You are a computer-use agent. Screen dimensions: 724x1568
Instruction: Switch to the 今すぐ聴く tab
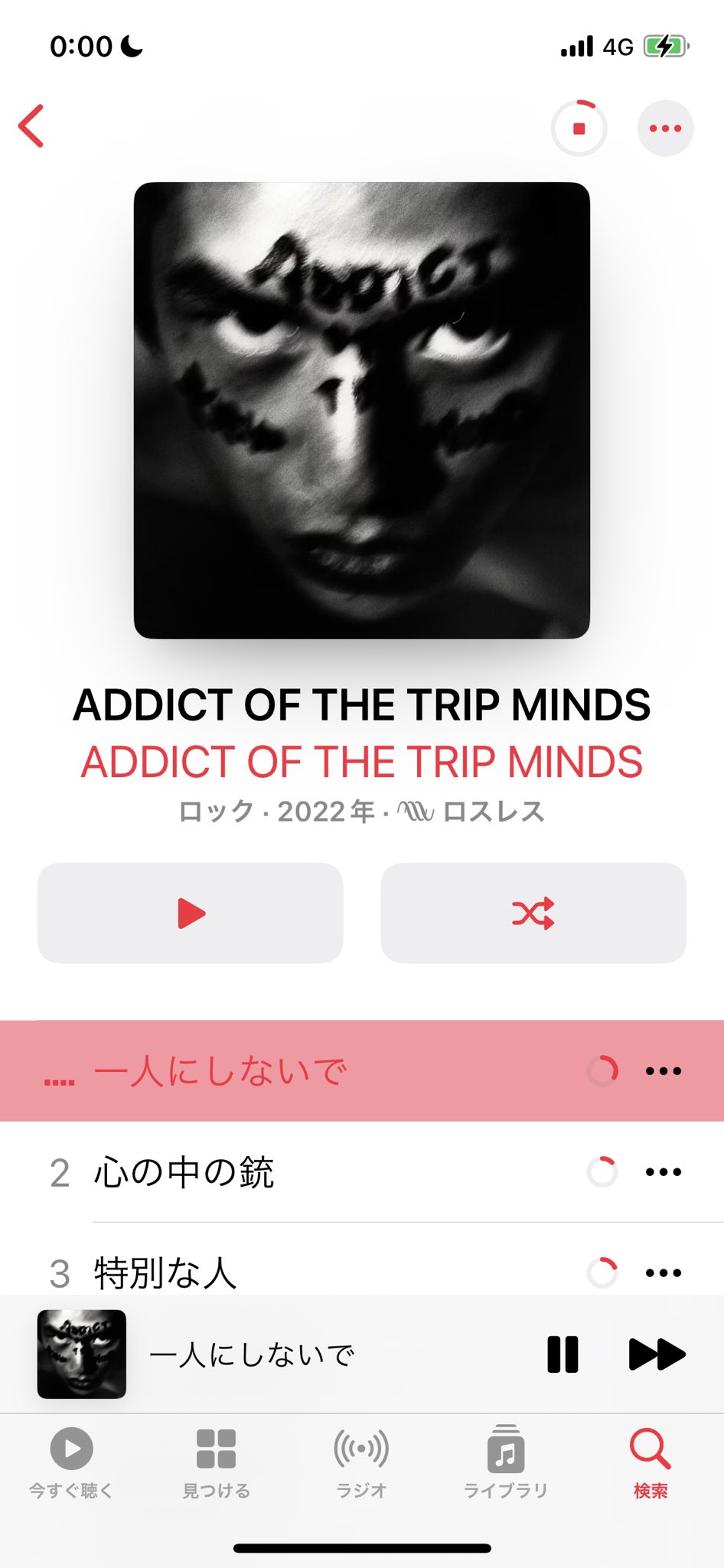71,1462
